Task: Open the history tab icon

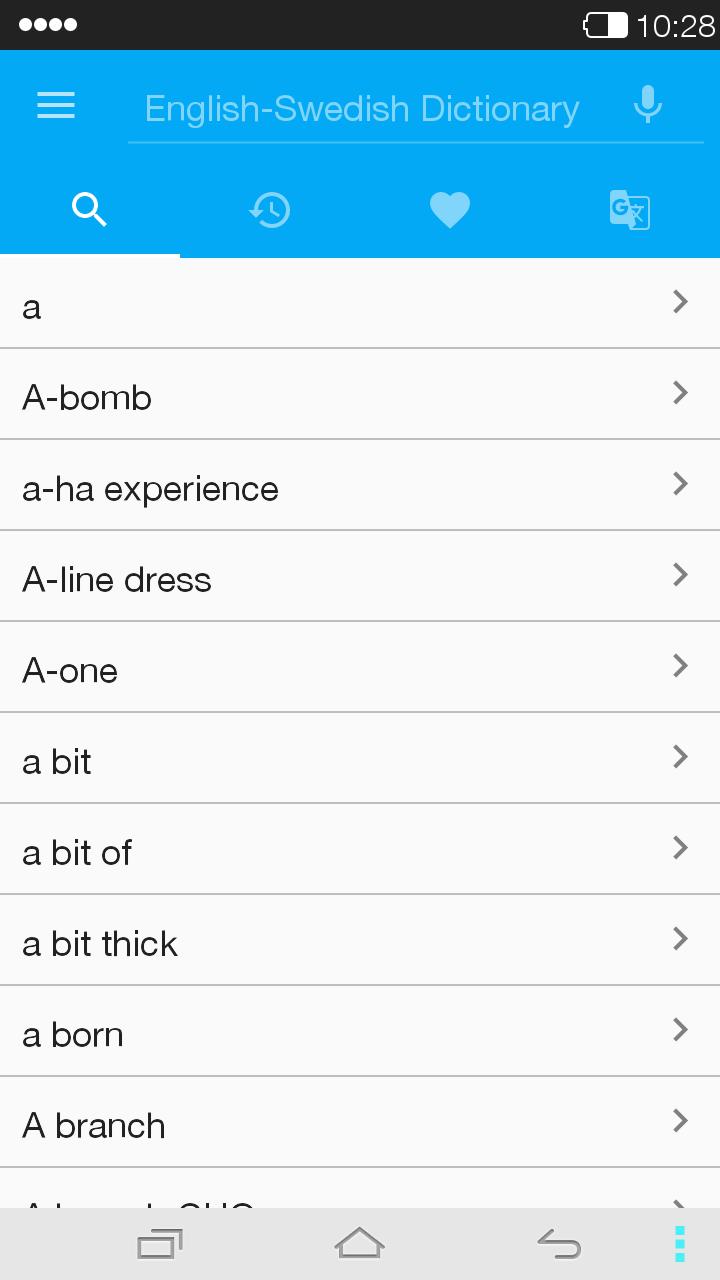Action: tap(269, 209)
